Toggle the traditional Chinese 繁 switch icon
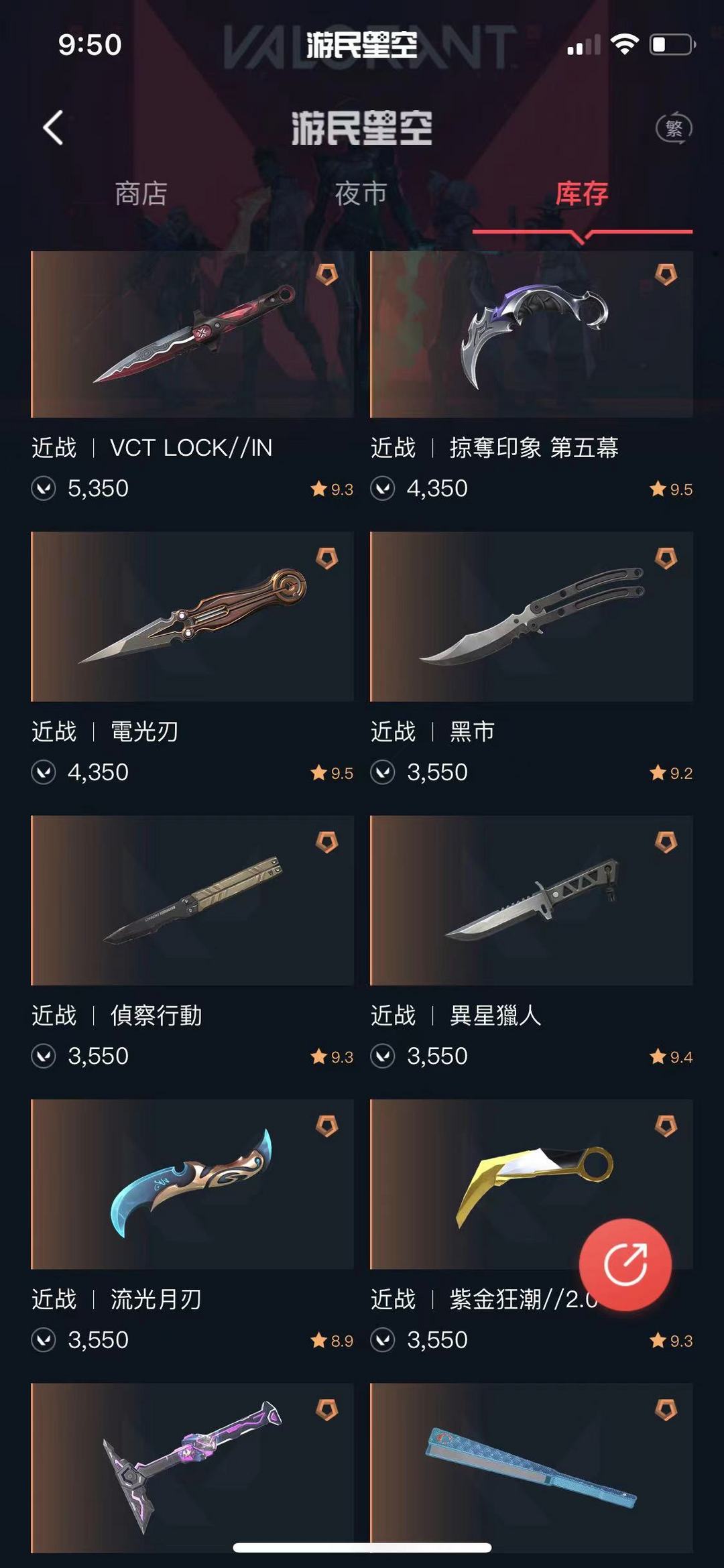724x1568 pixels. 673,127
